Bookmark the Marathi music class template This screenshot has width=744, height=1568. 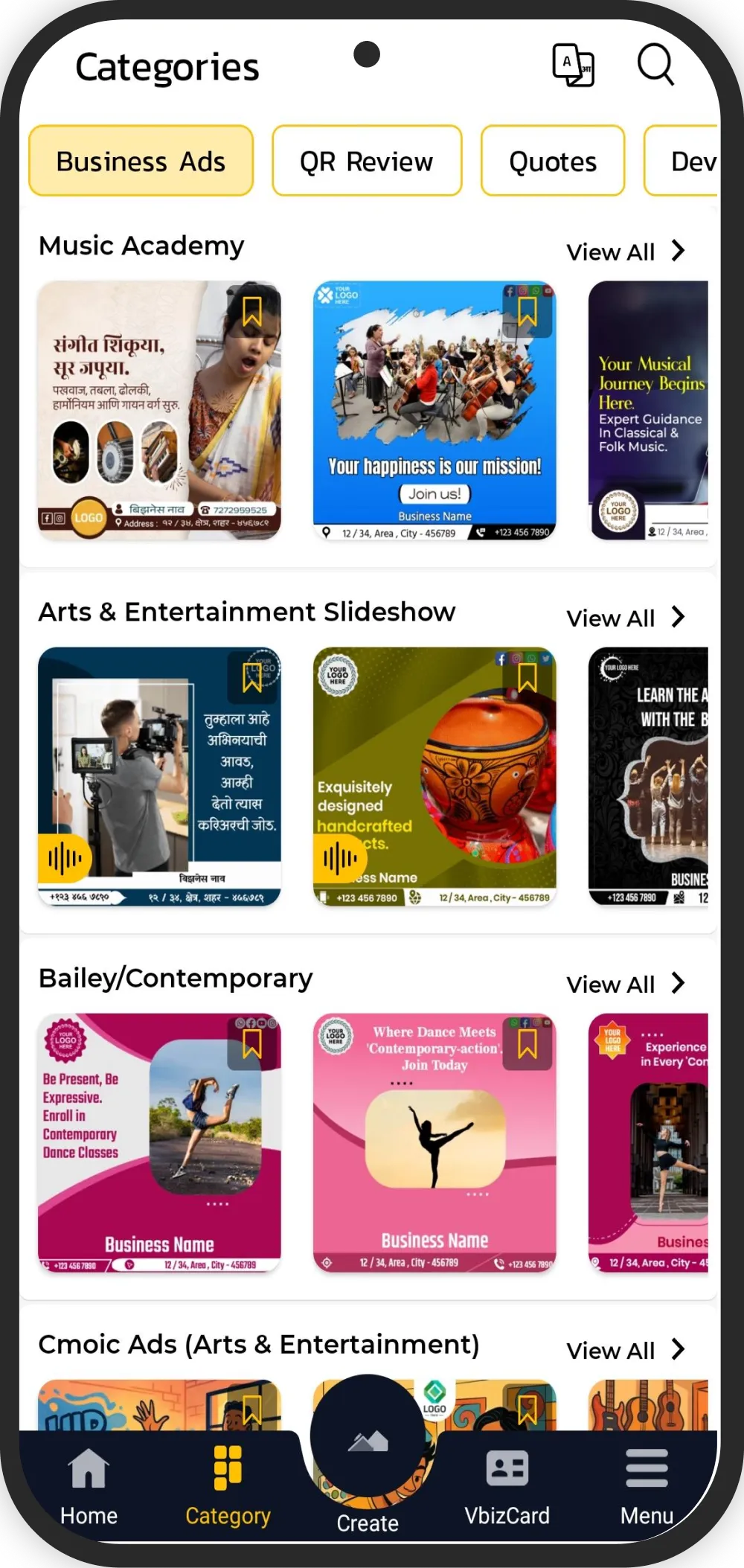tap(252, 312)
